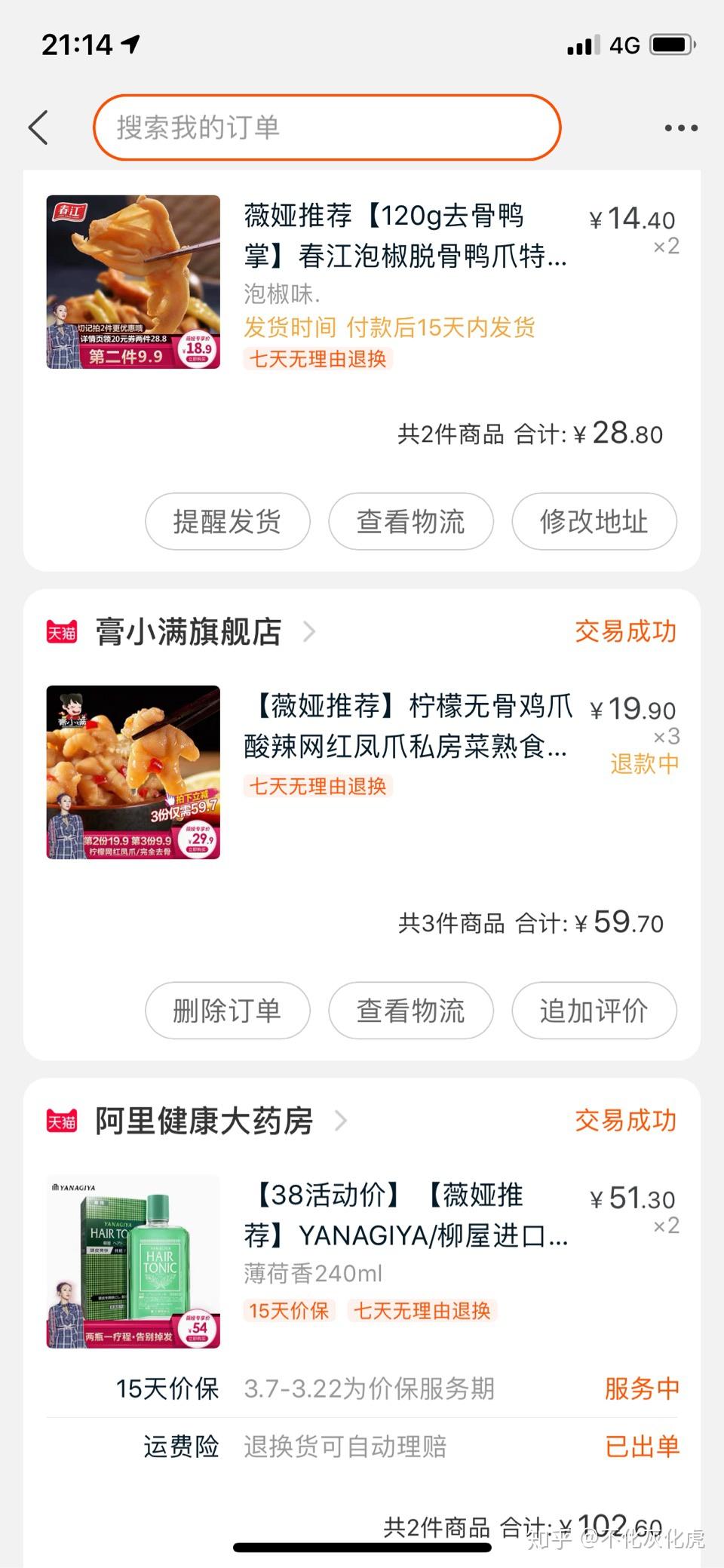
Task: Open the YANAGIYA hair tonic order item
Action: pyautogui.click(x=362, y=1261)
